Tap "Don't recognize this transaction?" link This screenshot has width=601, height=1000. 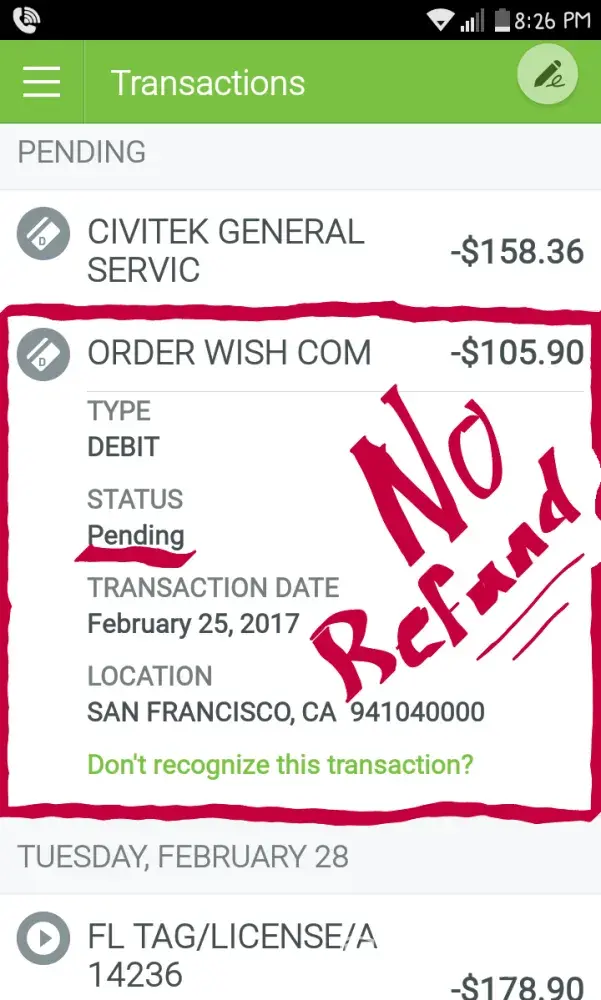pyautogui.click(x=280, y=765)
